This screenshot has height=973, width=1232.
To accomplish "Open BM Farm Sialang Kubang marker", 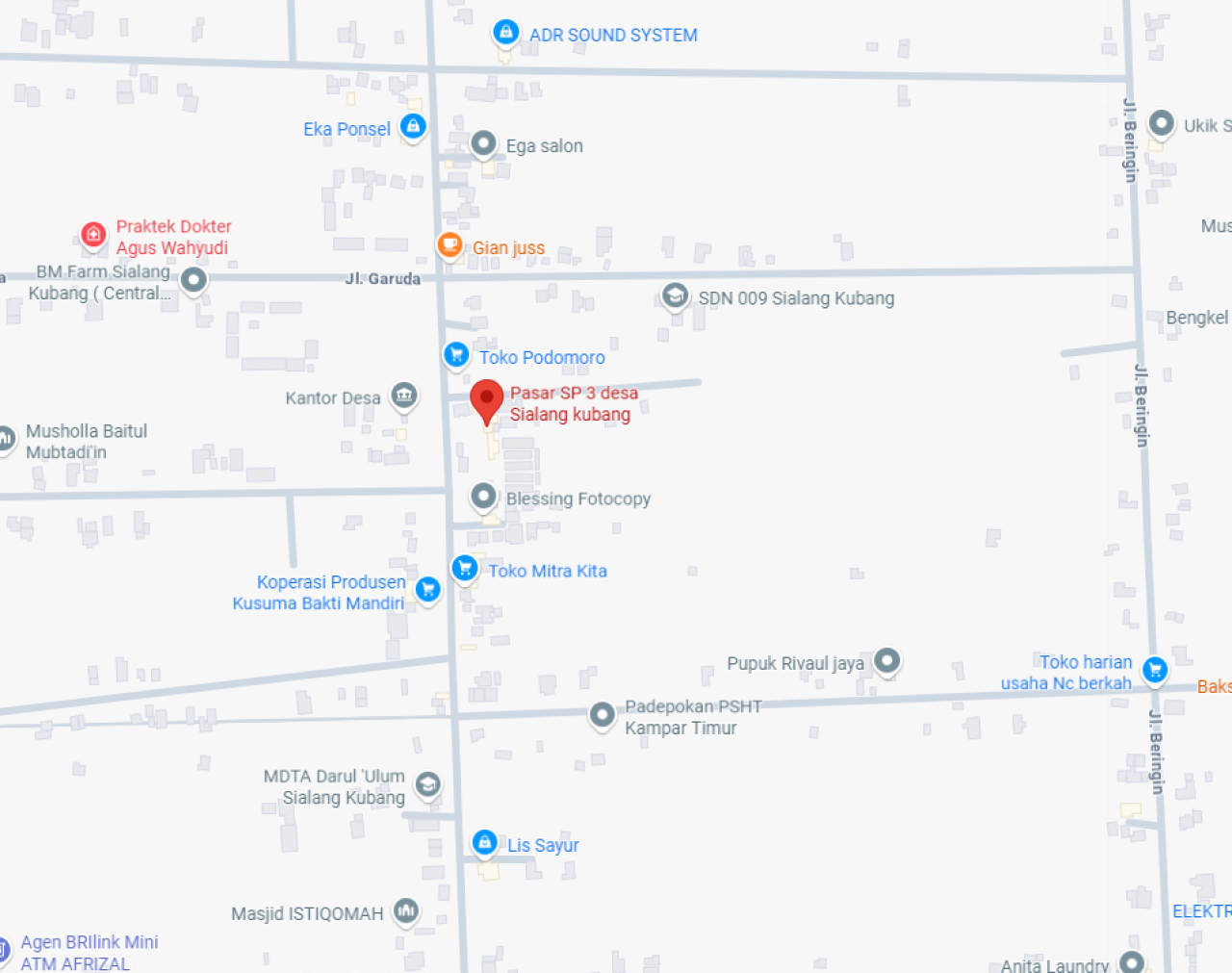I will point(194,280).
